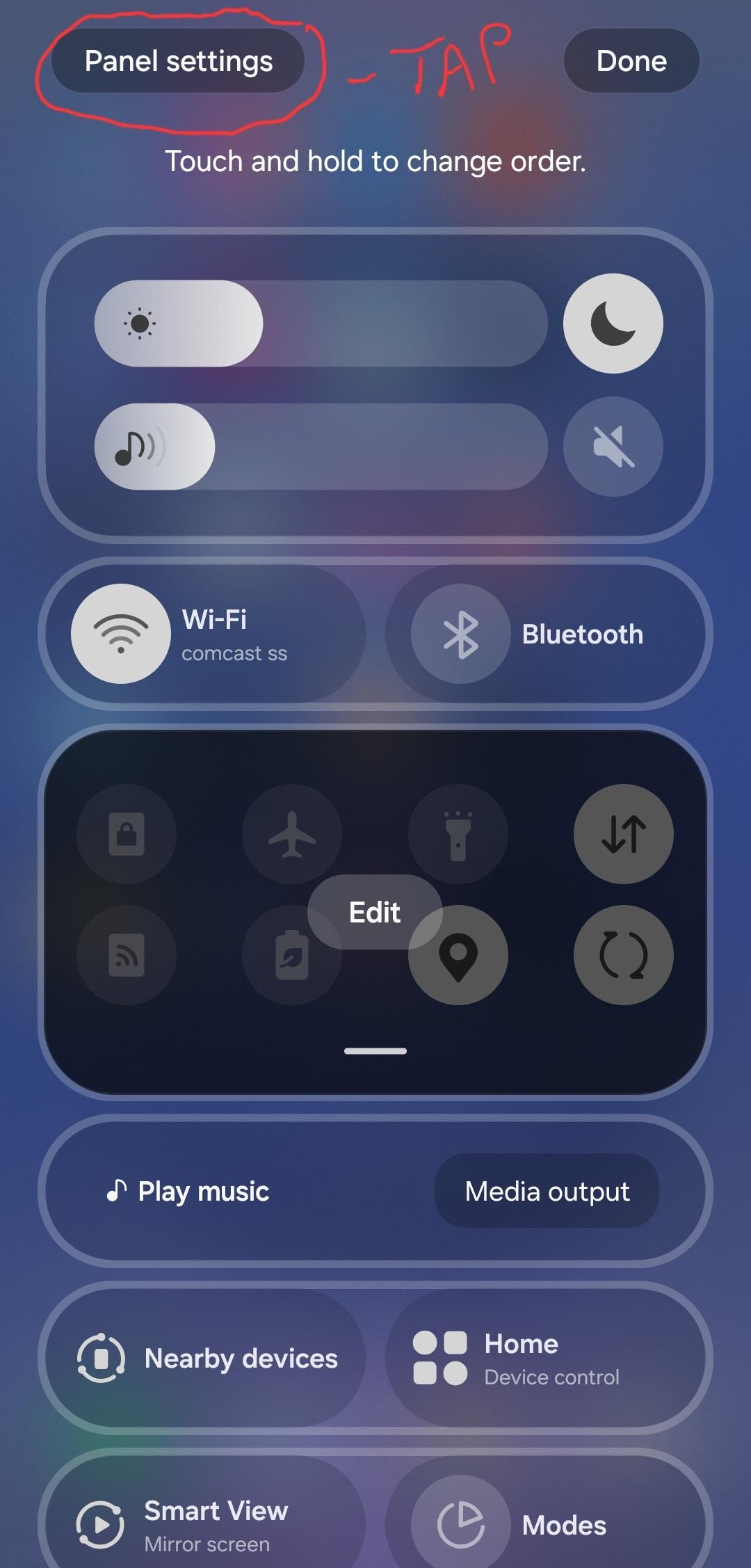This screenshot has width=751, height=1568.
Task: Open Smart View mirror screen
Action: point(202,1525)
